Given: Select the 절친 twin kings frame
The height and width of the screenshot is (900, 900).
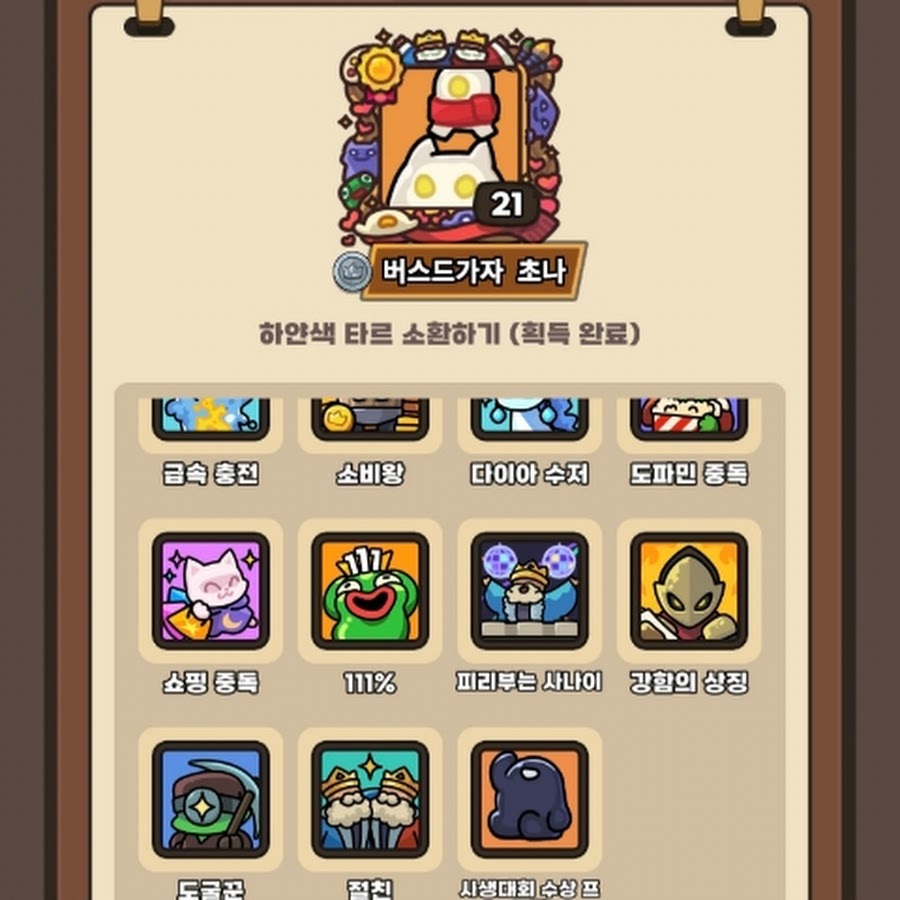Looking at the screenshot, I should click(x=370, y=799).
